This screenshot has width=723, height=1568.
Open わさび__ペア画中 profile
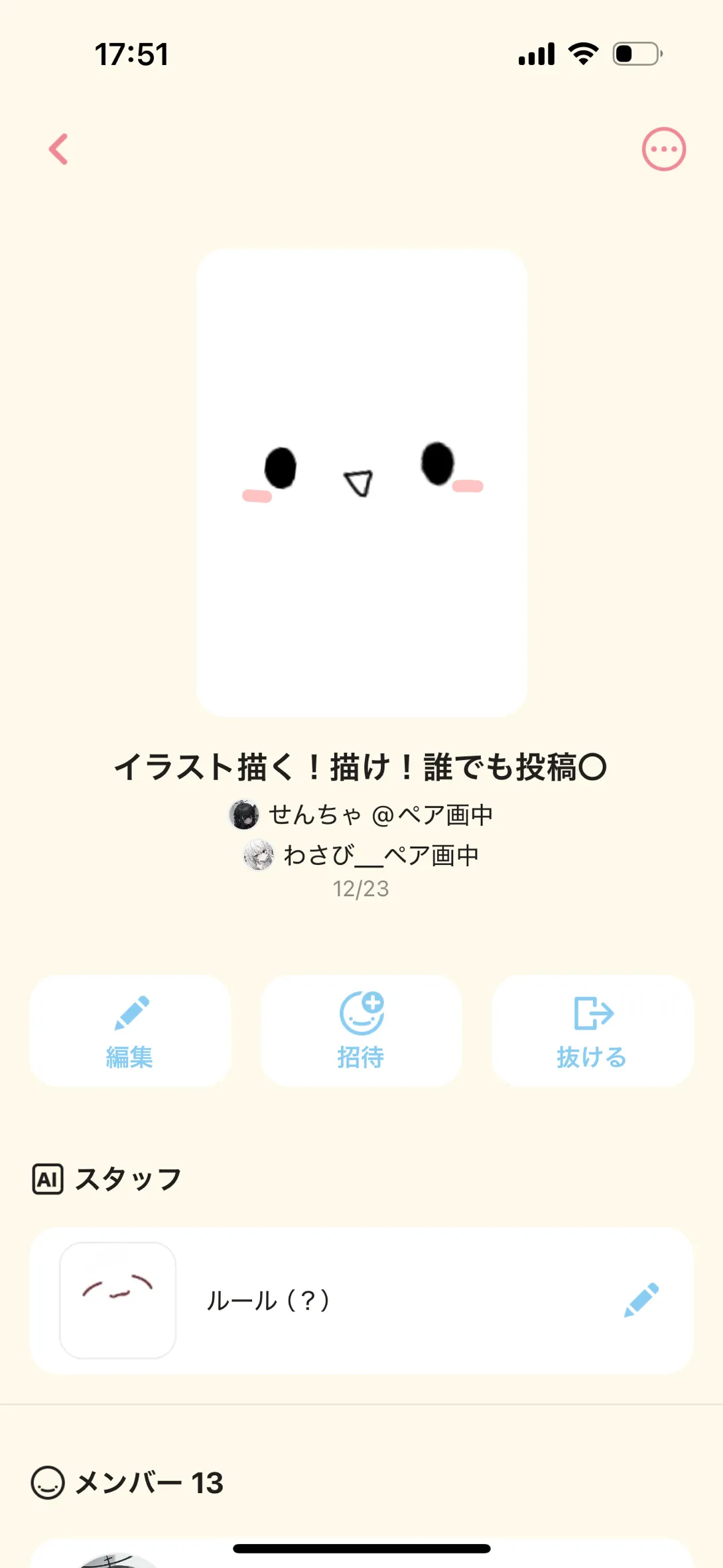click(x=361, y=855)
